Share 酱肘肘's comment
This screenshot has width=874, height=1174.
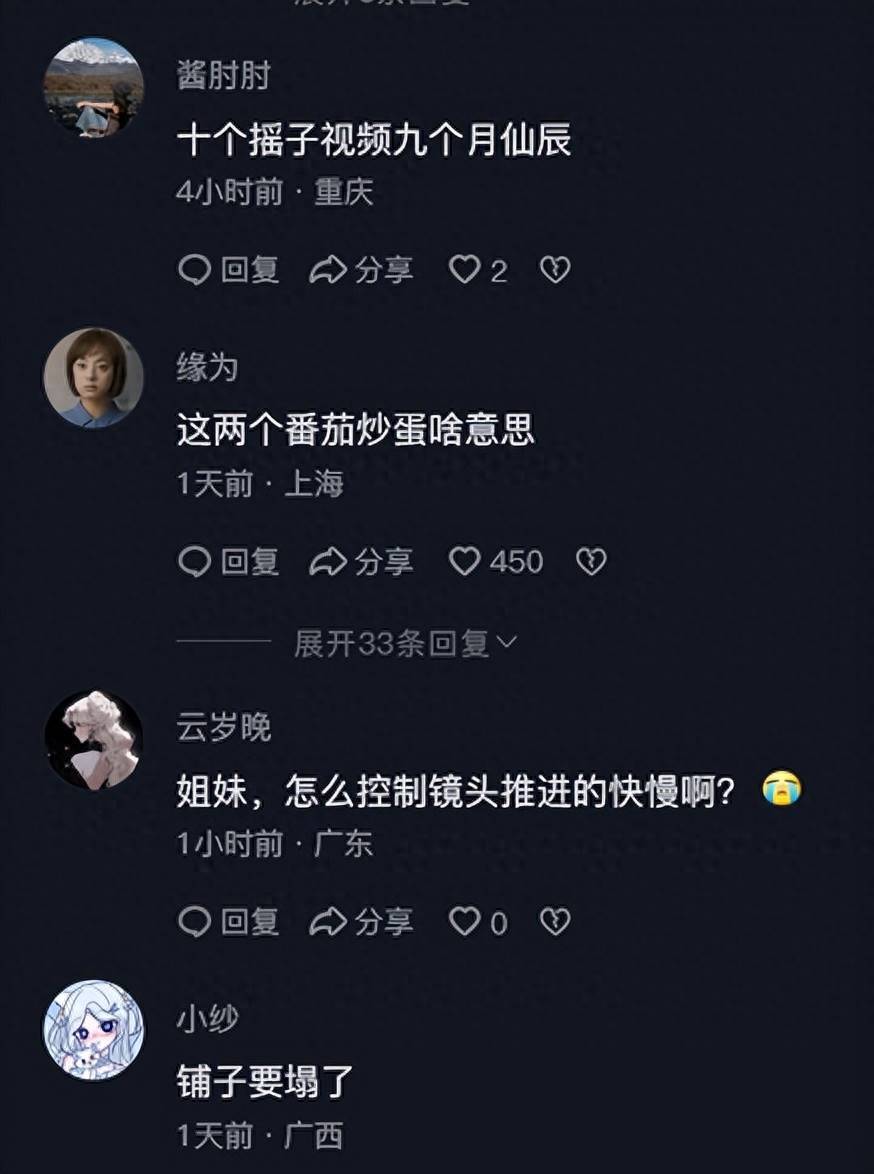pos(361,270)
